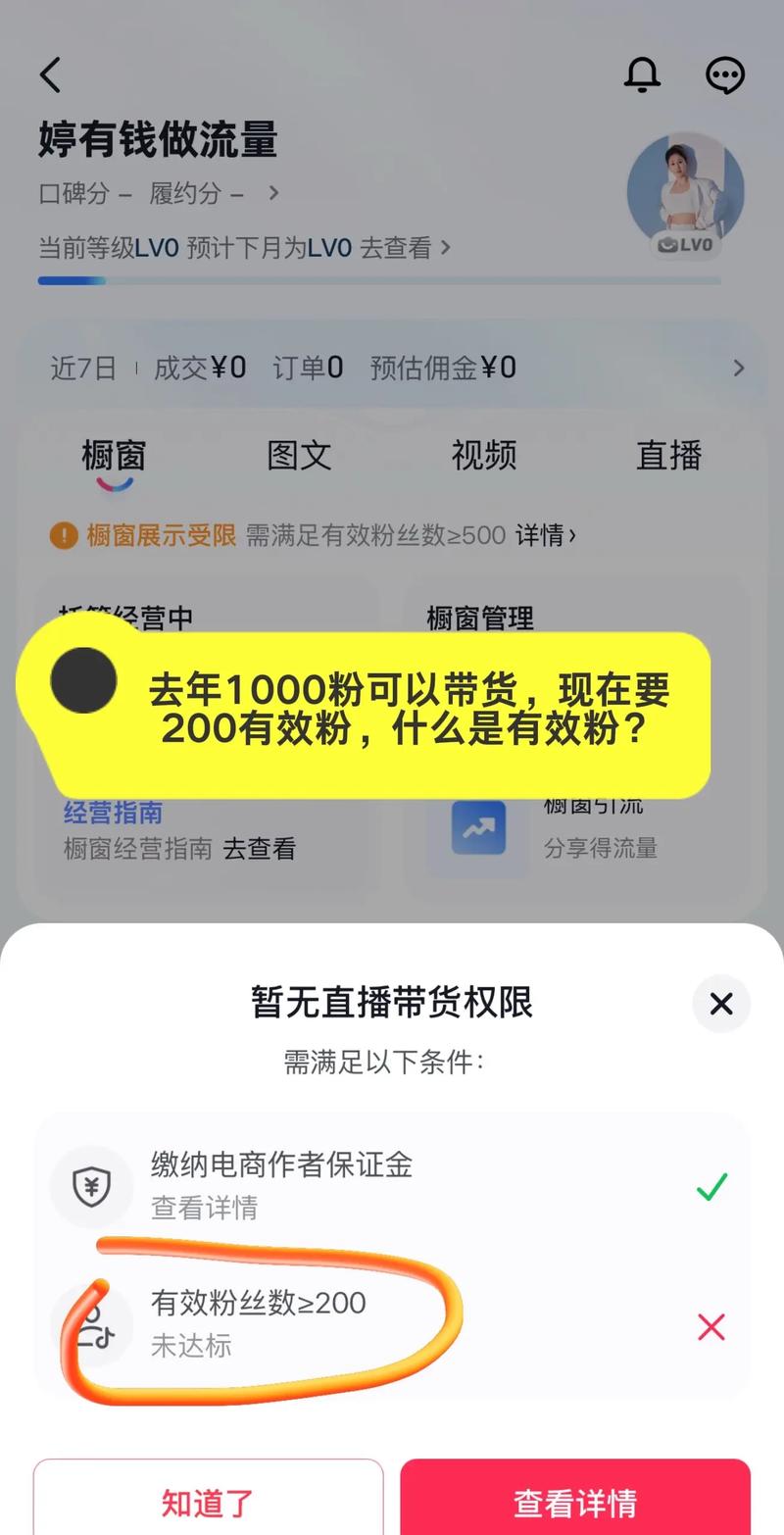Click the orange warning icon beside 橱窗展示受限
The height and width of the screenshot is (1535, 784).
click(x=61, y=535)
